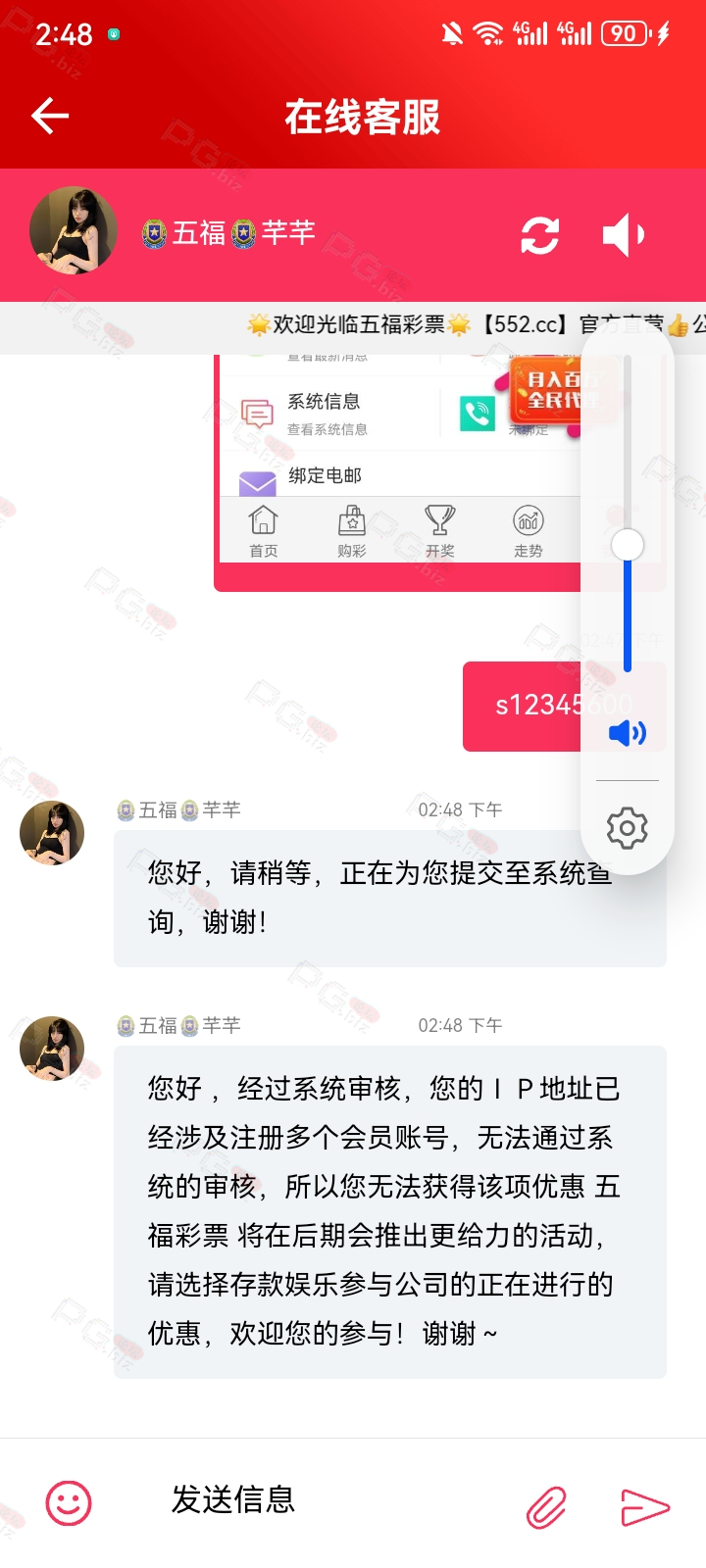Viewport: 706px width, 1568px height.
Task: Attach a file with the paperclip
Action: click(x=546, y=1507)
